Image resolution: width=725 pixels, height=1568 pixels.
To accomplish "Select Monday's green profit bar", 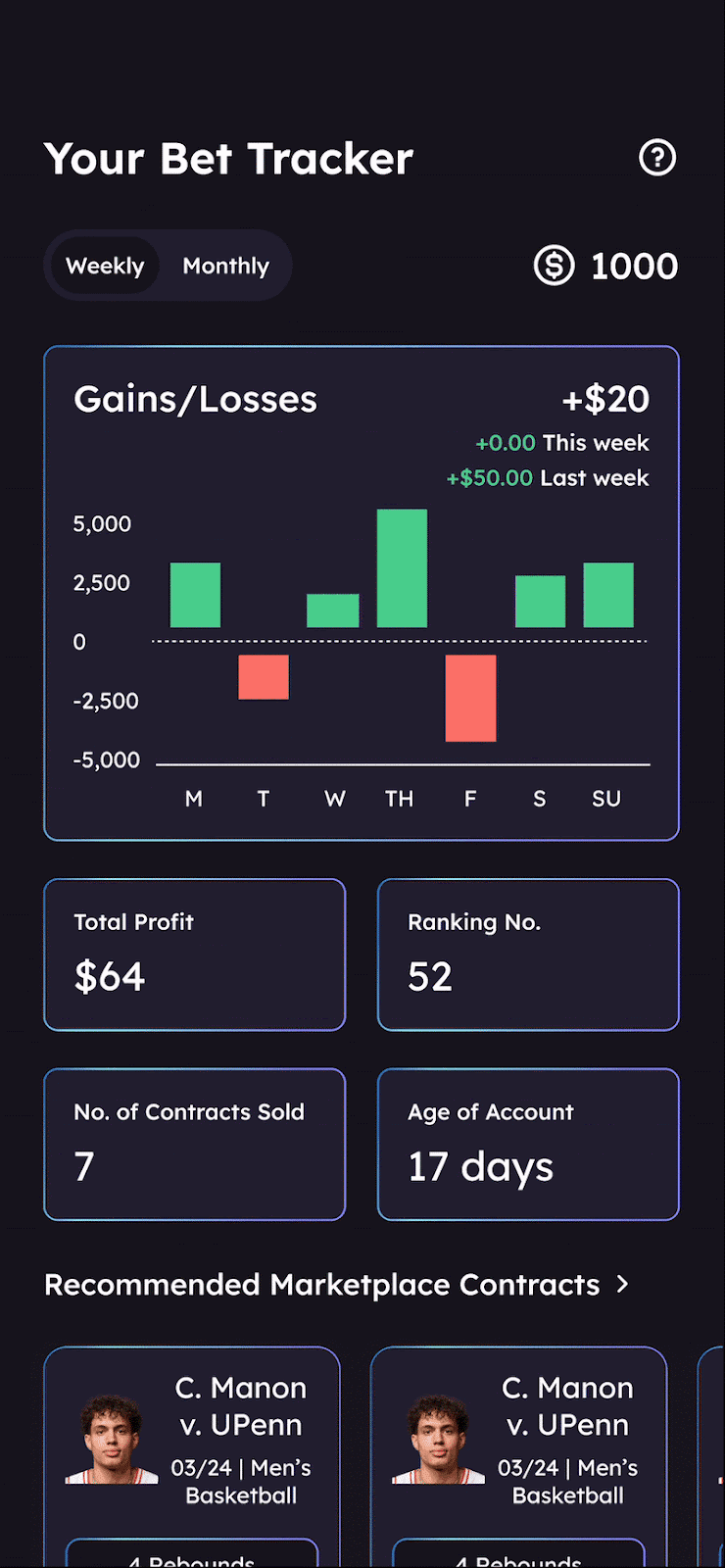I will [194, 593].
